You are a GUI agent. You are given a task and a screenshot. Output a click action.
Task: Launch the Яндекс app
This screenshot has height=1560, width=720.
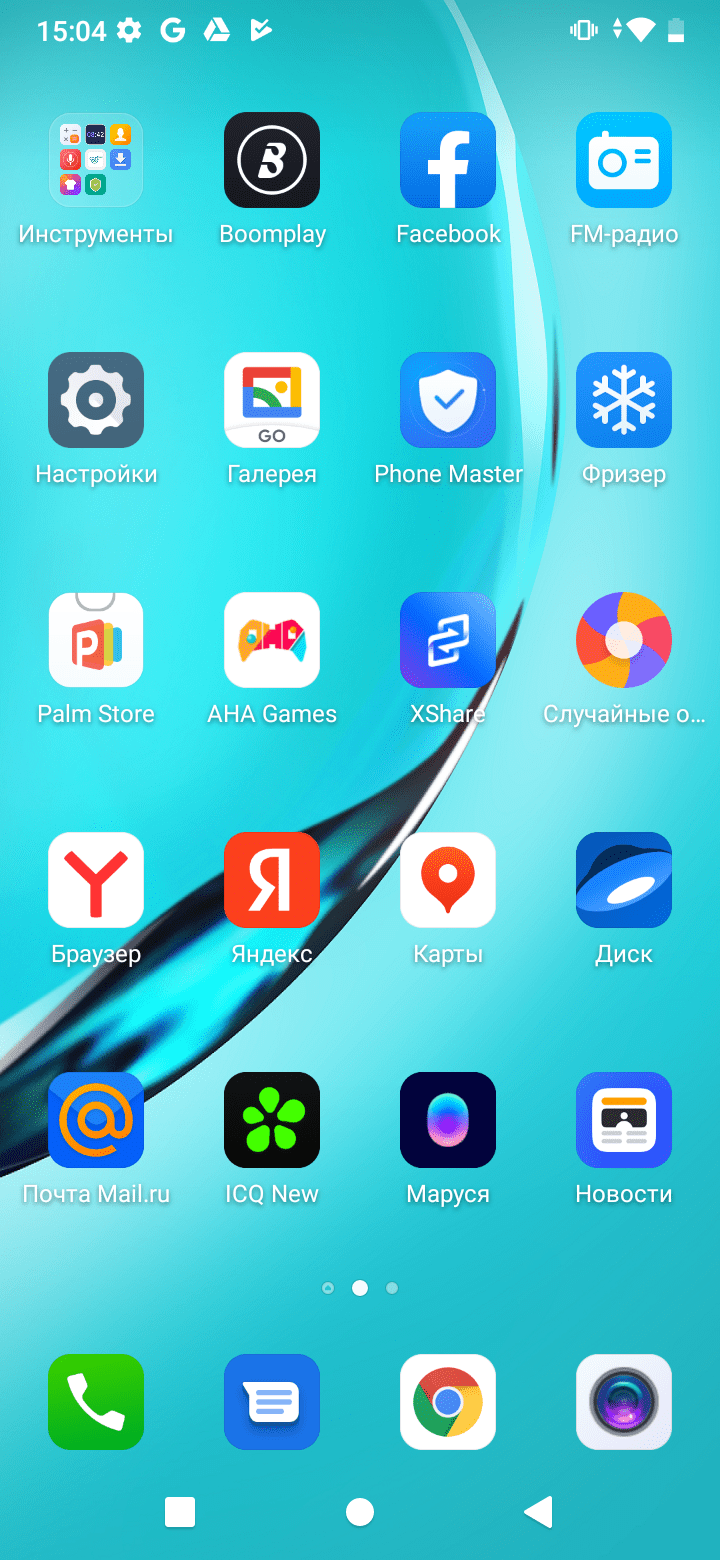tap(272, 880)
